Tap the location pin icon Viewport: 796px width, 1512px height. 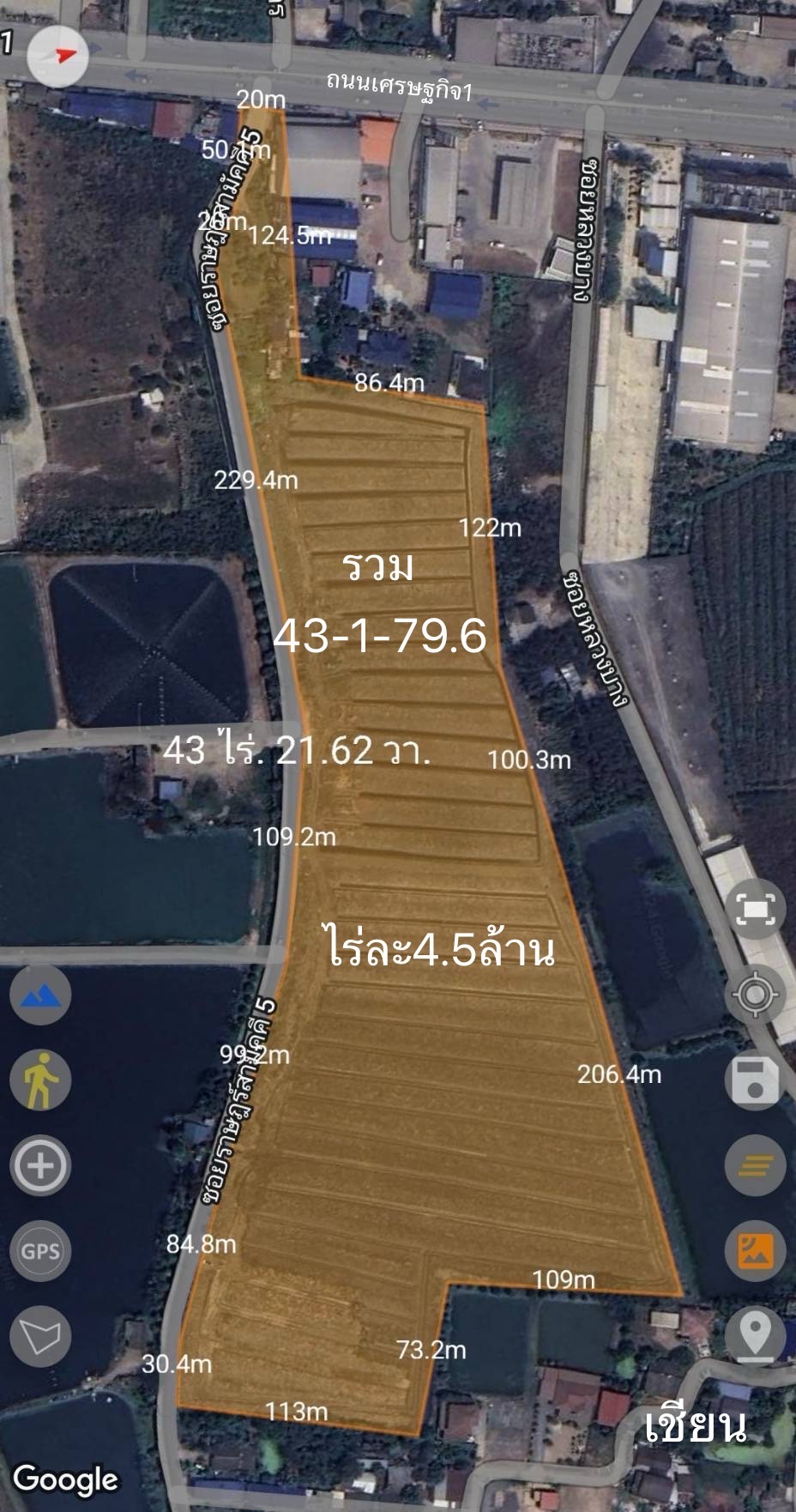755,1335
